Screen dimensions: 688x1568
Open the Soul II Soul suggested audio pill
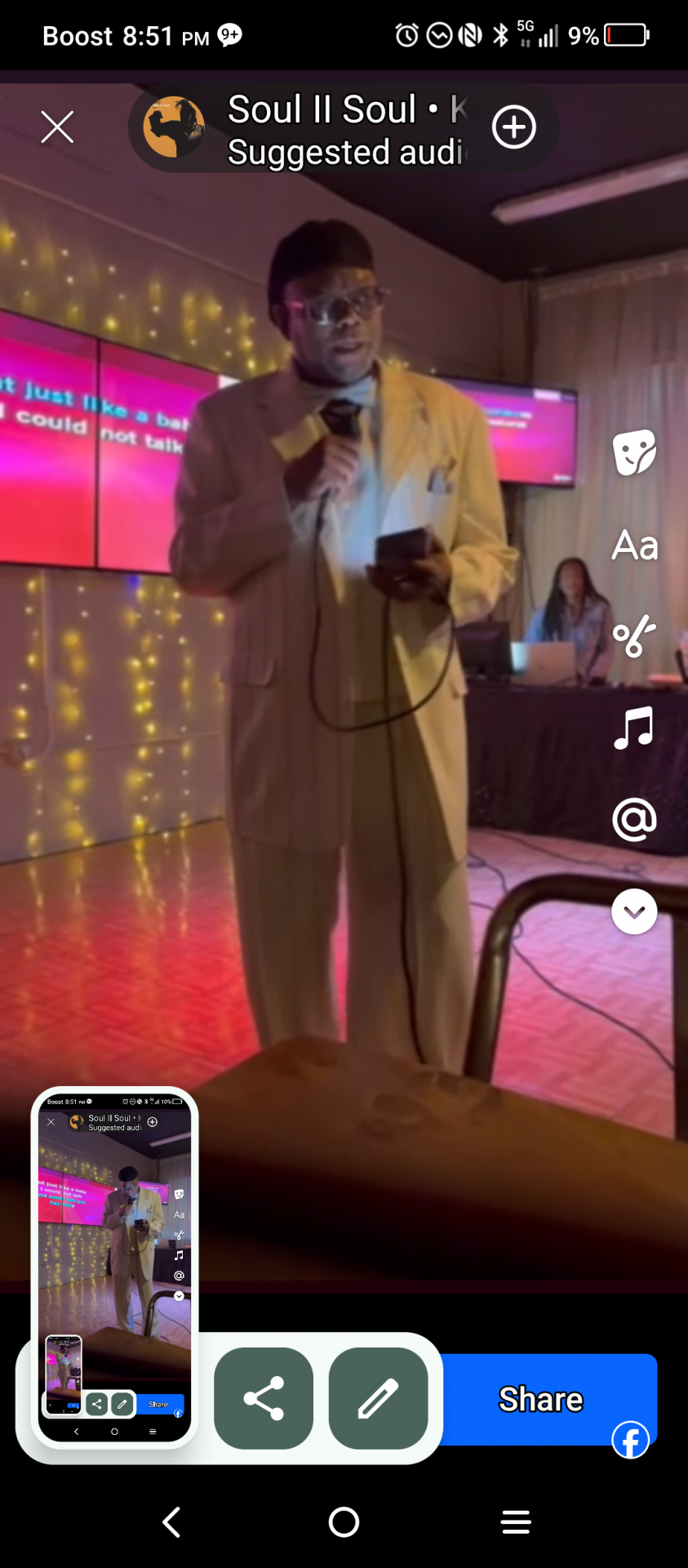326,129
